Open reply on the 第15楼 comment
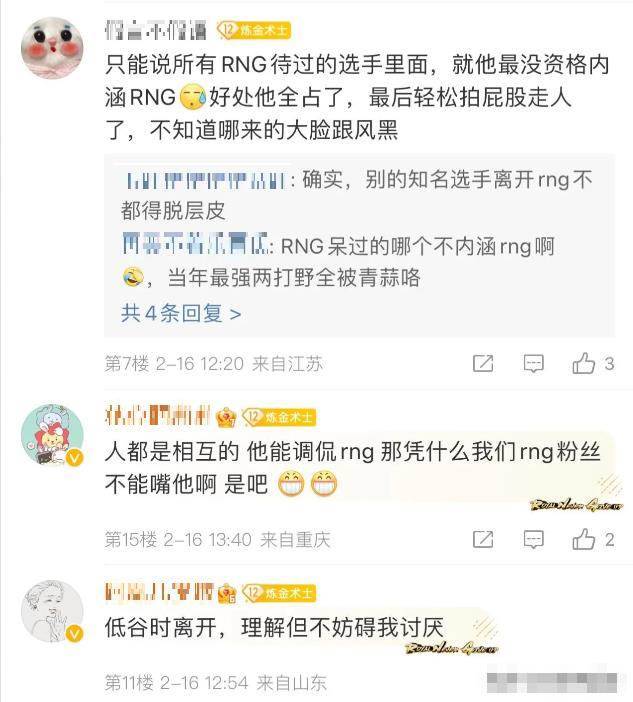Screen dimensions: 633x702 (x=534, y=540)
